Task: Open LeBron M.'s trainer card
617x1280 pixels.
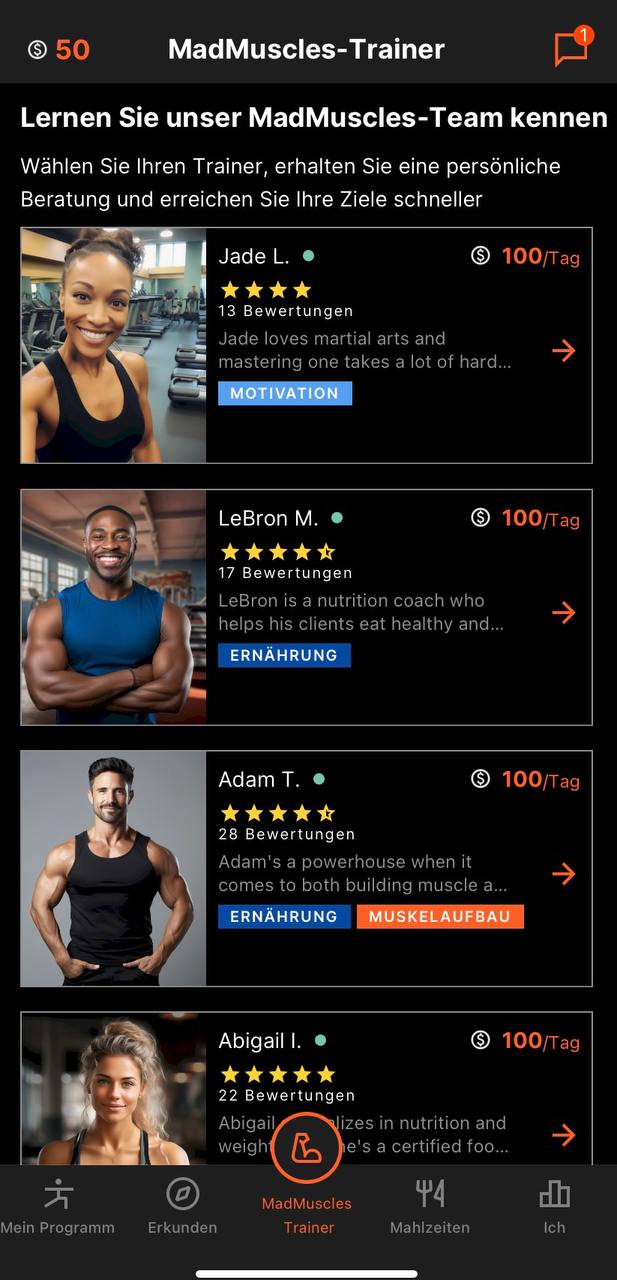Action: tap(306, 607)
